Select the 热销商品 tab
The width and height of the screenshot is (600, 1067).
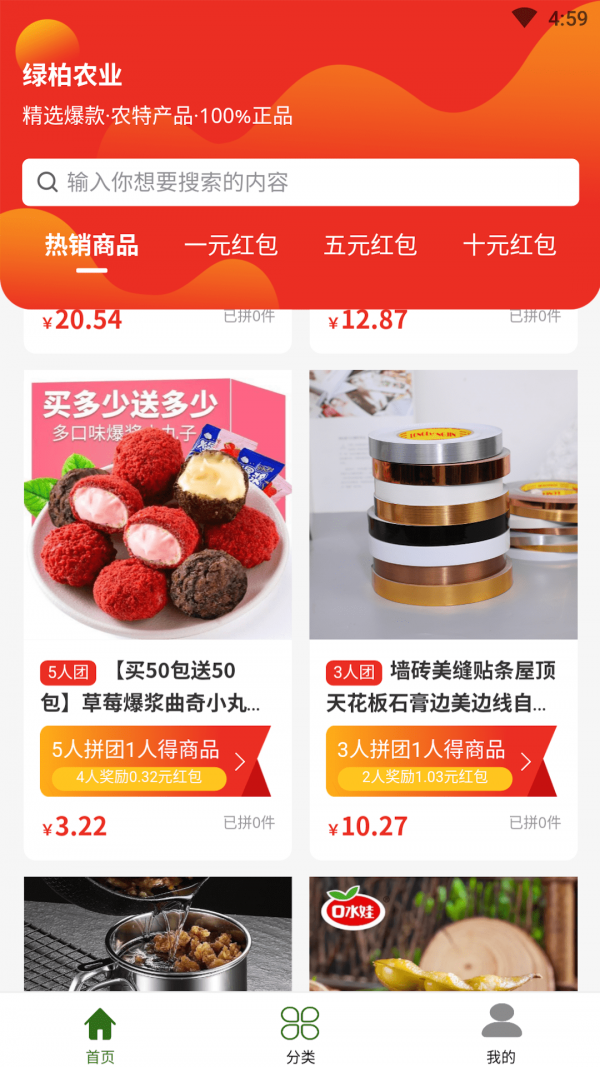[x=91, y=245]
